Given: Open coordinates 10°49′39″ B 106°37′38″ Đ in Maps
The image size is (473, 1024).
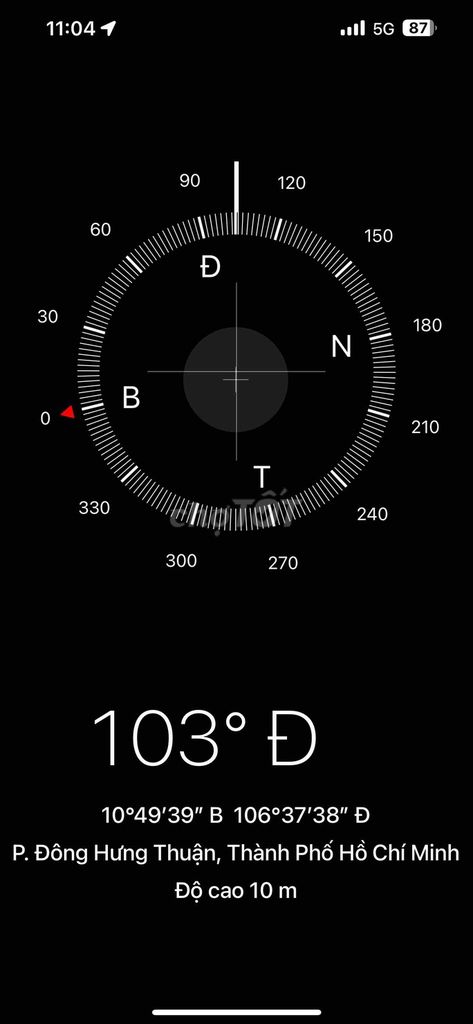Looking at the screenshot, I should [236, 815].
